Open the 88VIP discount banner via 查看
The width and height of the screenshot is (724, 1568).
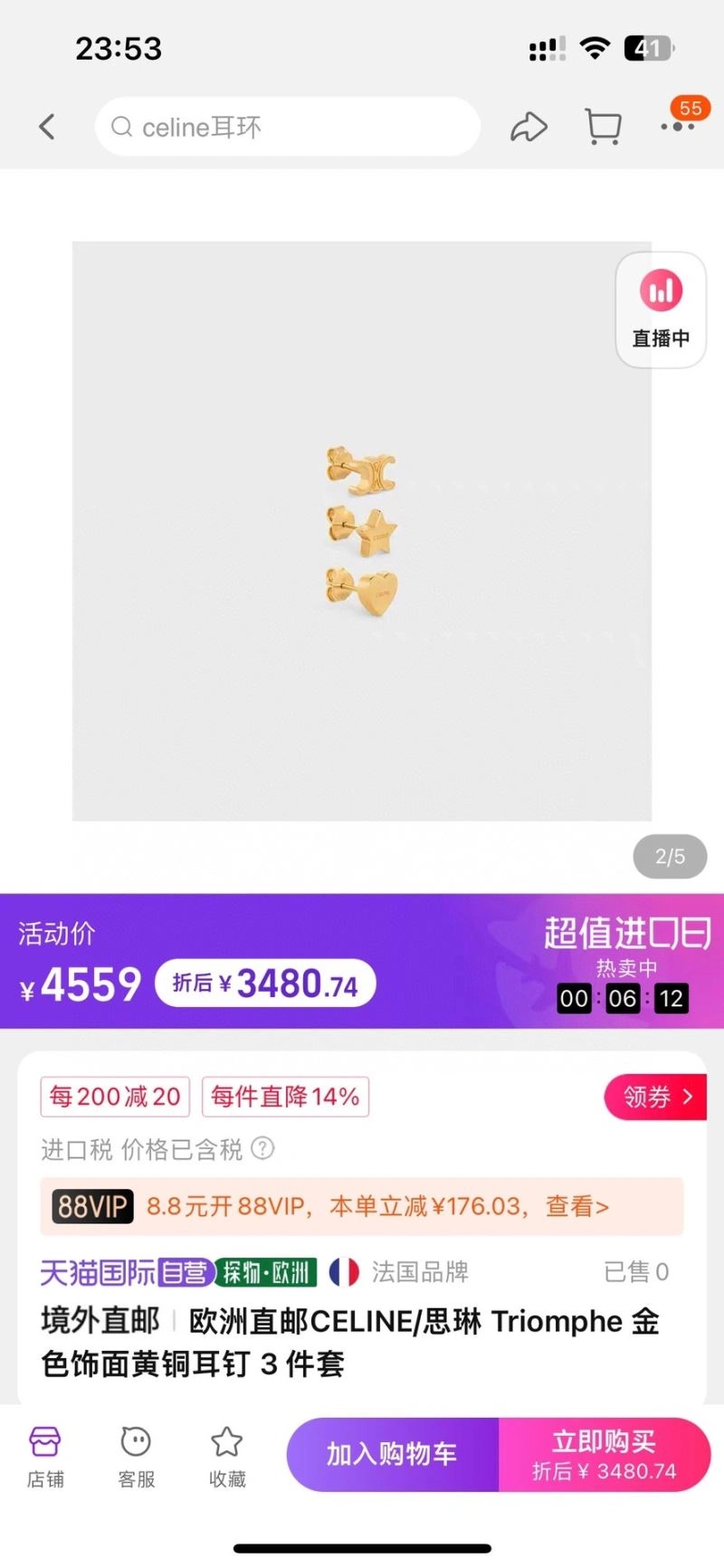point(576,1206)
